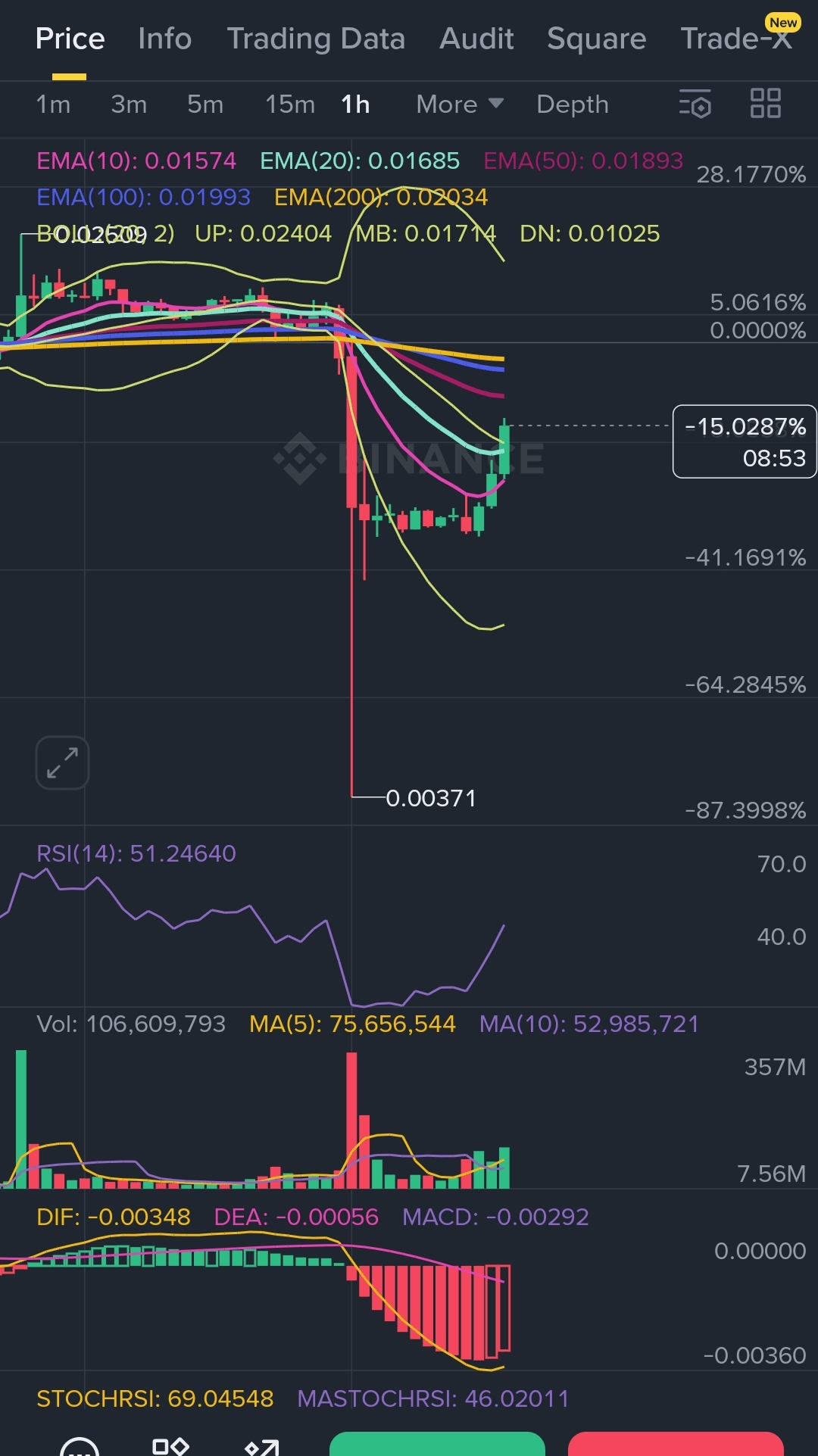Tap the red sell button
818x1456 pixels.
tap(675, 1444)
